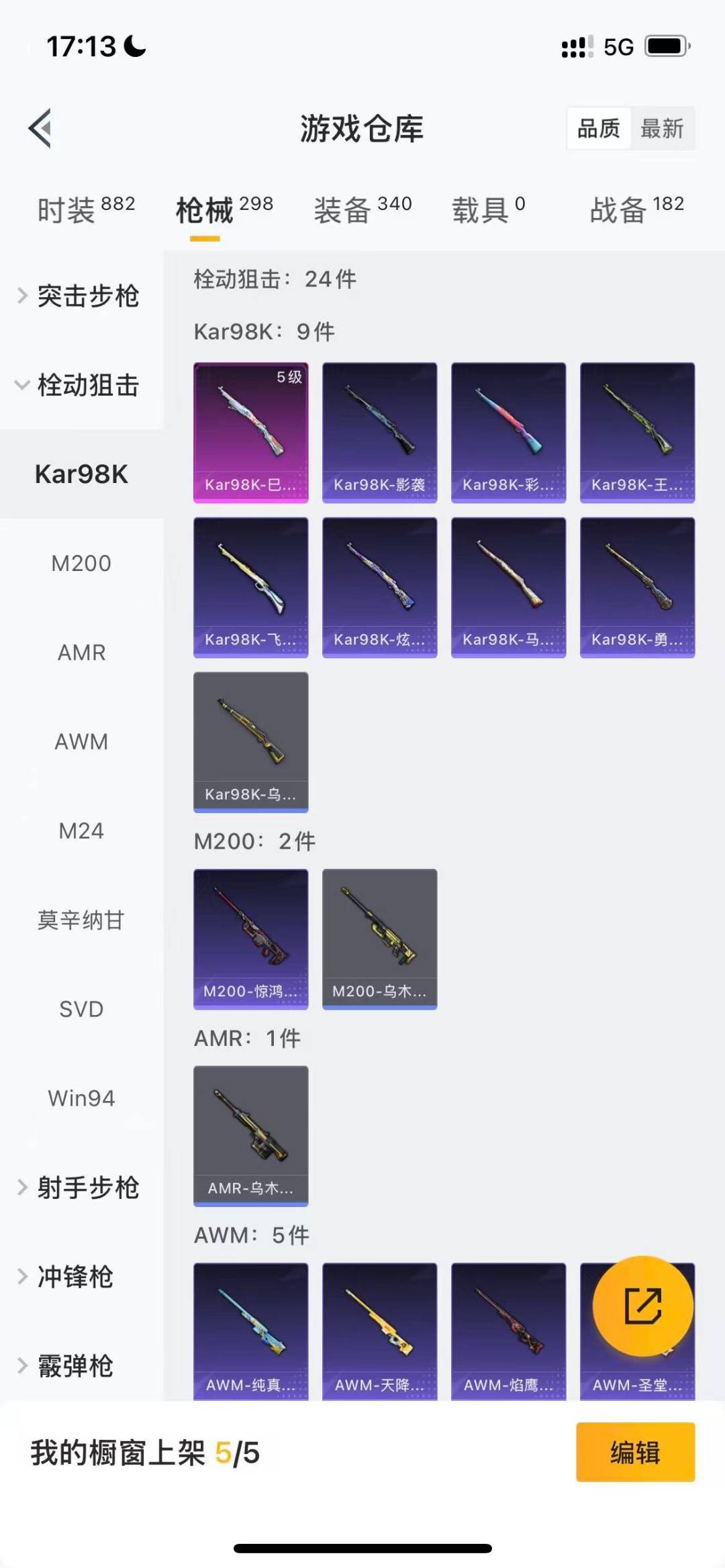The width and height of the screenshot is (725, 1568).
Task: Open the M200-惊鸿 skin card
Action: [x=250, y=939]
